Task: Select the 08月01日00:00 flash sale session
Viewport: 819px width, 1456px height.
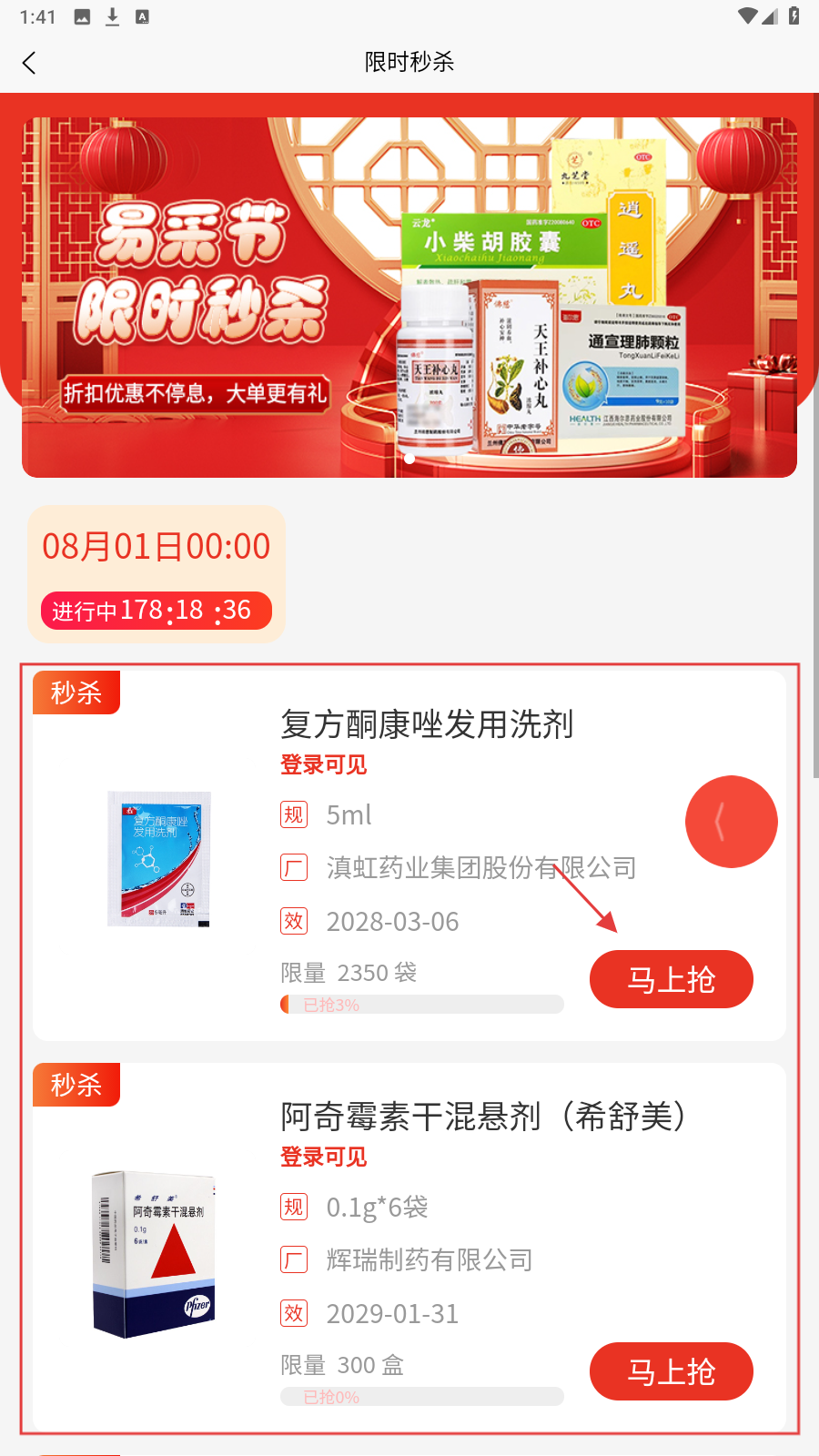Action: pos(157,573)
